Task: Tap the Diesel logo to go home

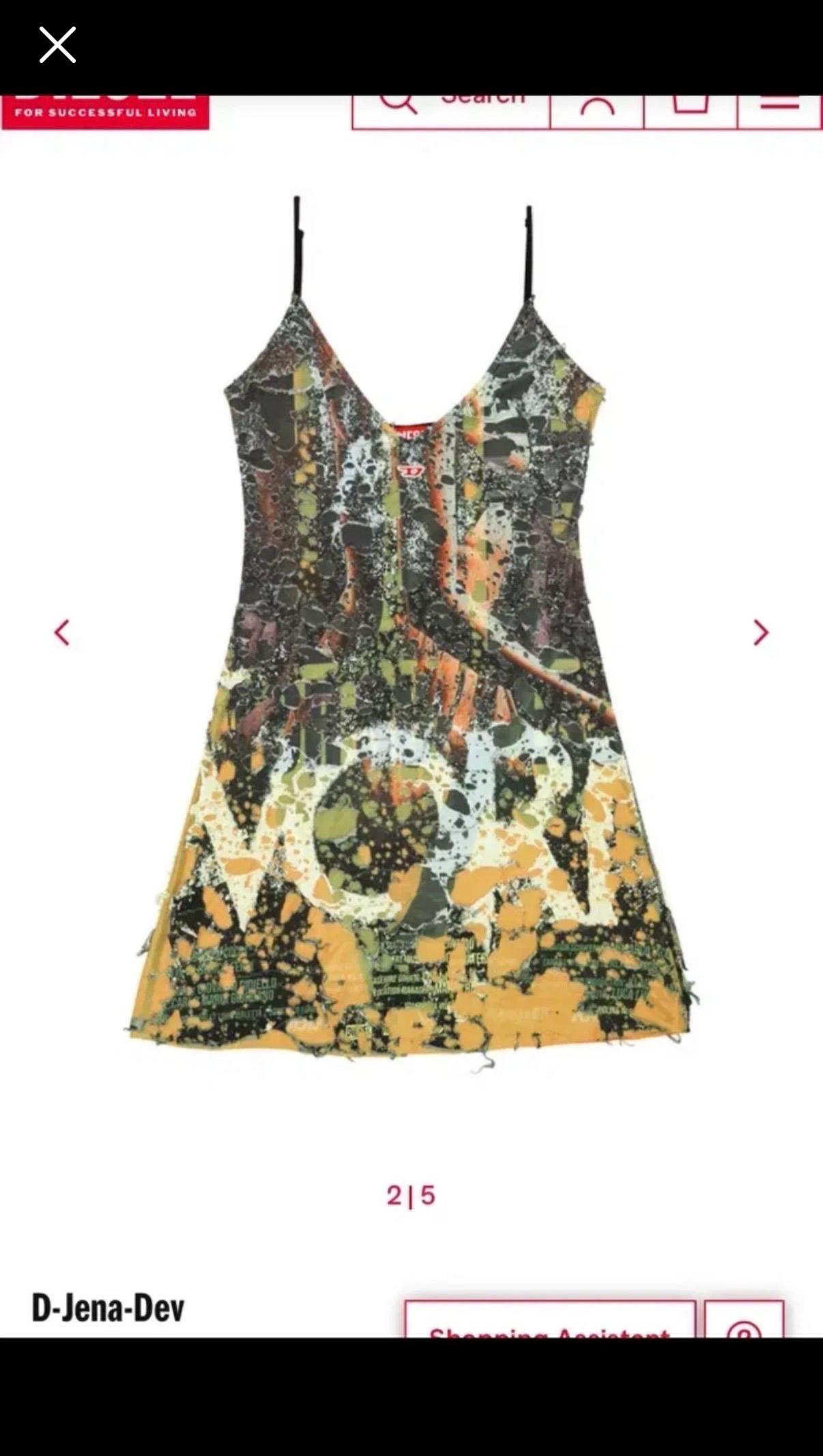Action: (x=105, y=112)
